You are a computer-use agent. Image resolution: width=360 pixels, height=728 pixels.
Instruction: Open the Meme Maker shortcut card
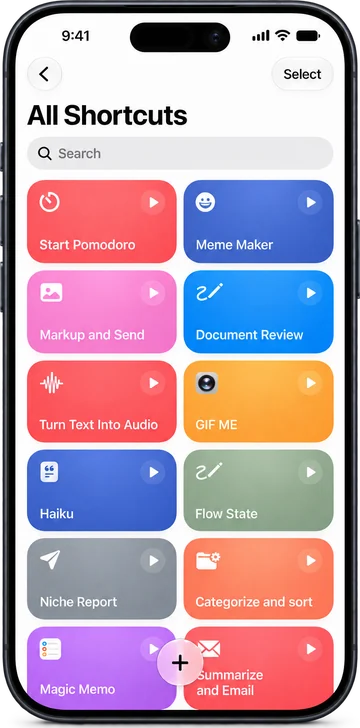(x=258, y=221)
